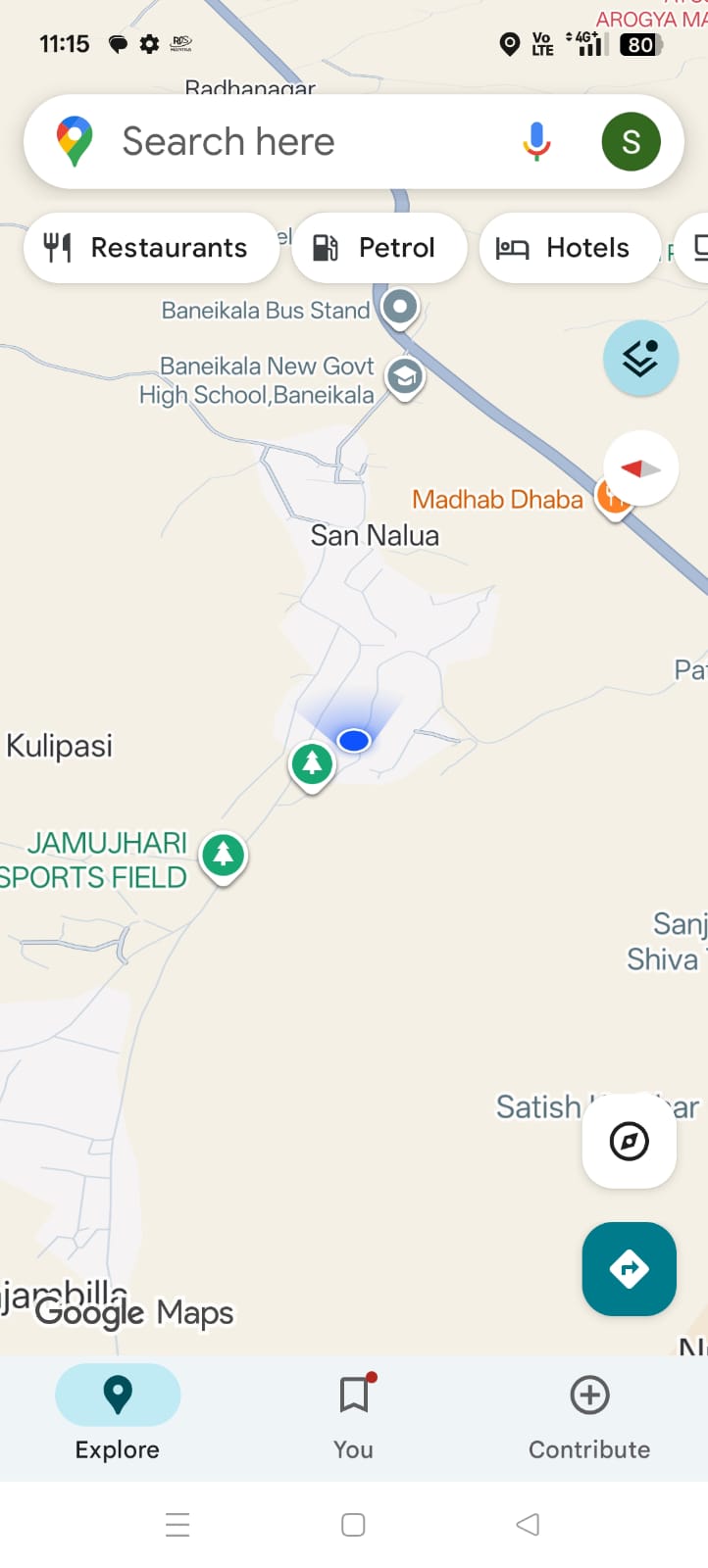The width and height of the screenshot is (708, 1568).
Task: Show Hotels nearby
Action: (569, 248)
